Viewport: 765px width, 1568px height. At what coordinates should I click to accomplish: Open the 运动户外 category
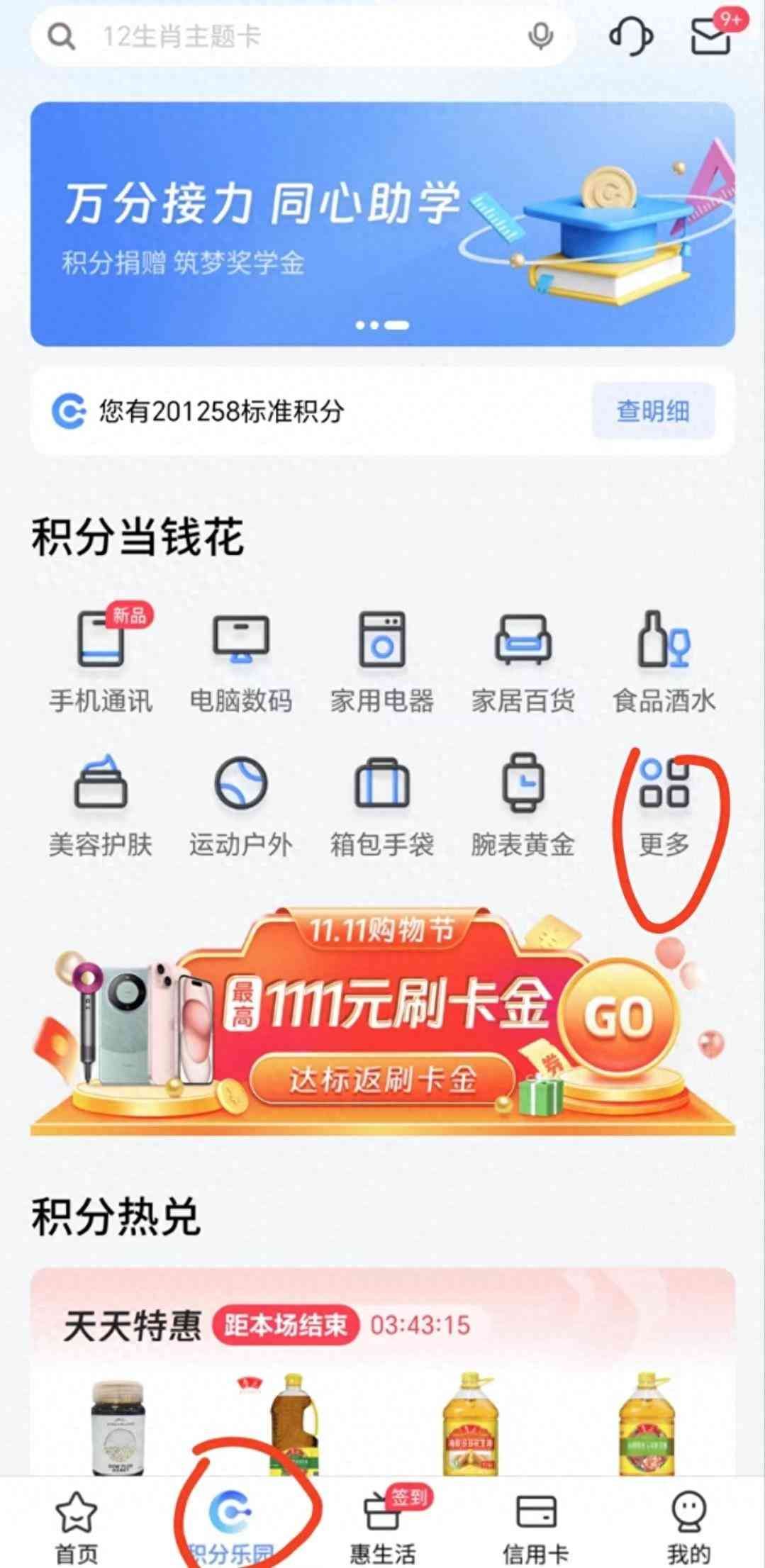point(241,806)
